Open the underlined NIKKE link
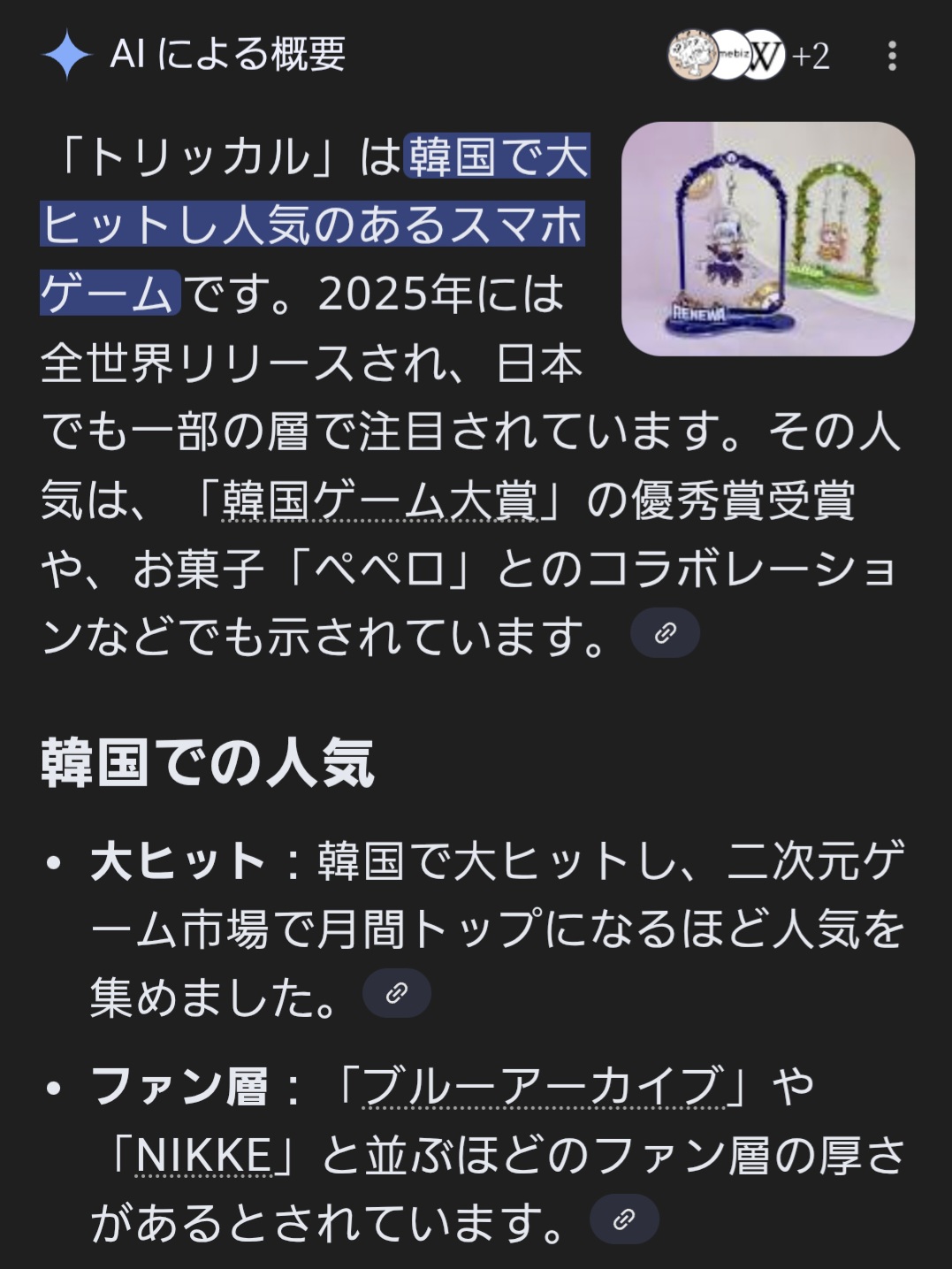This screenshot has width=952, height=1269. [204, 1155]
